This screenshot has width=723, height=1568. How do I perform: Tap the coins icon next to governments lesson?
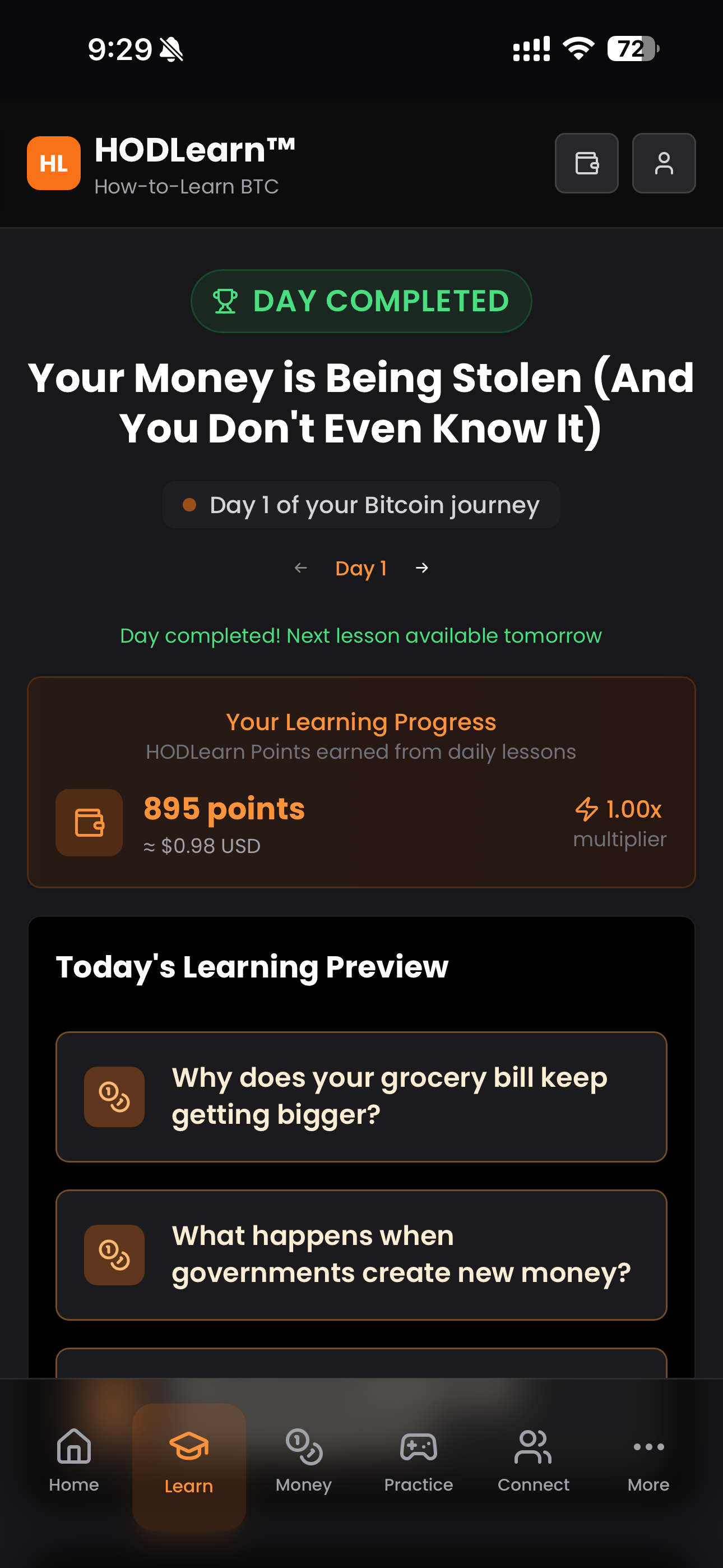[114, 1255]
